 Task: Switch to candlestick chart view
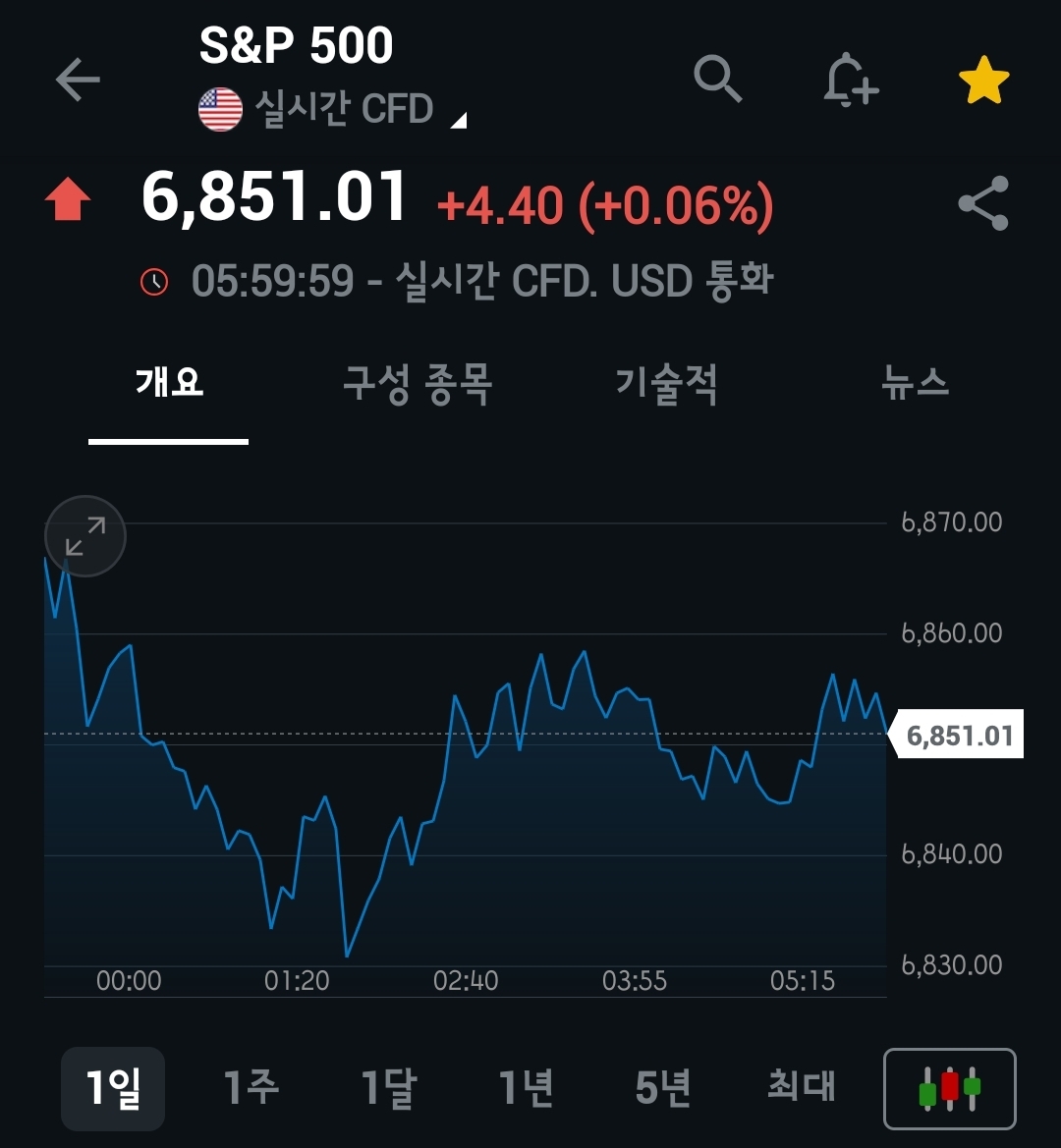click(x=950, y=1089)
